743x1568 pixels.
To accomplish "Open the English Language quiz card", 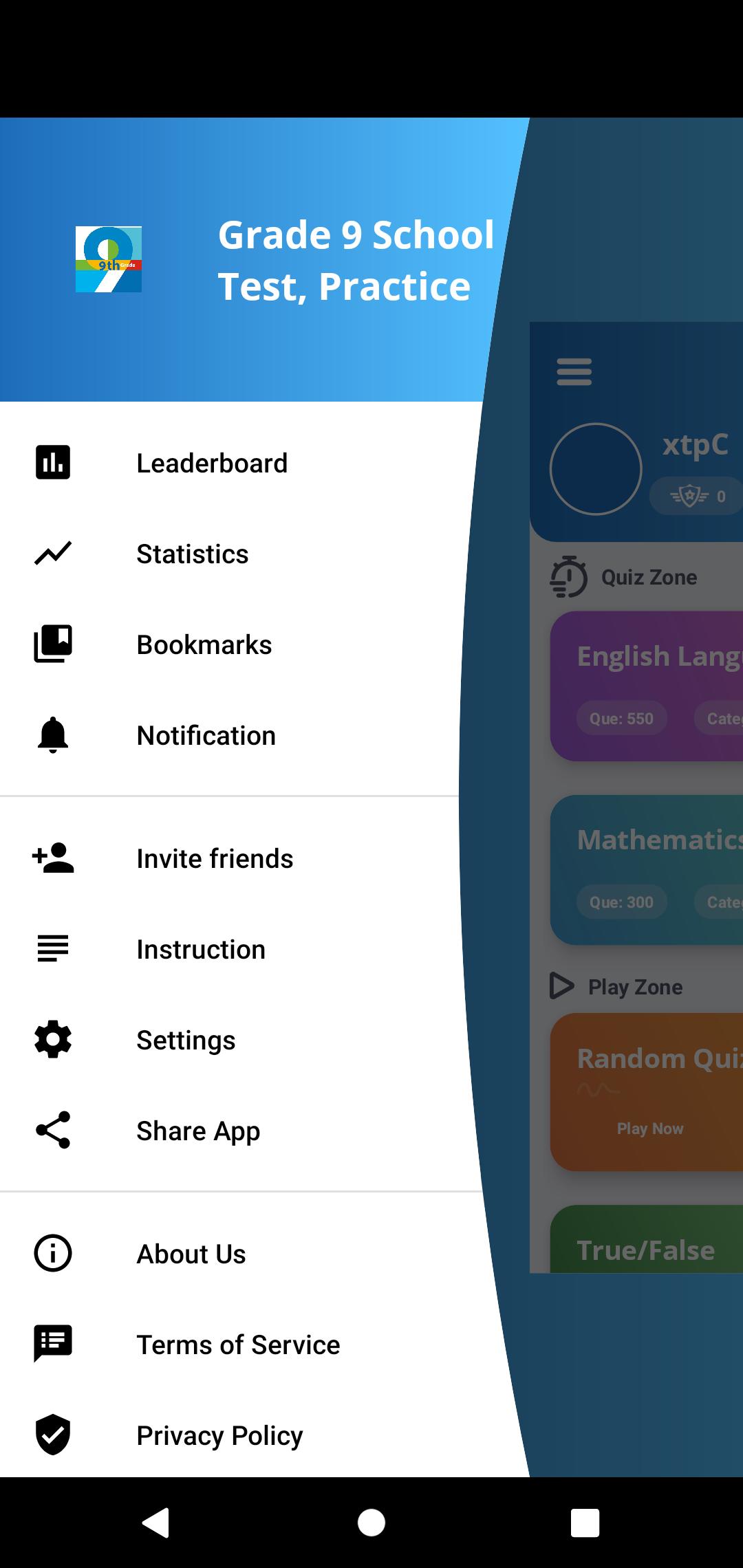I will point(647,686).
